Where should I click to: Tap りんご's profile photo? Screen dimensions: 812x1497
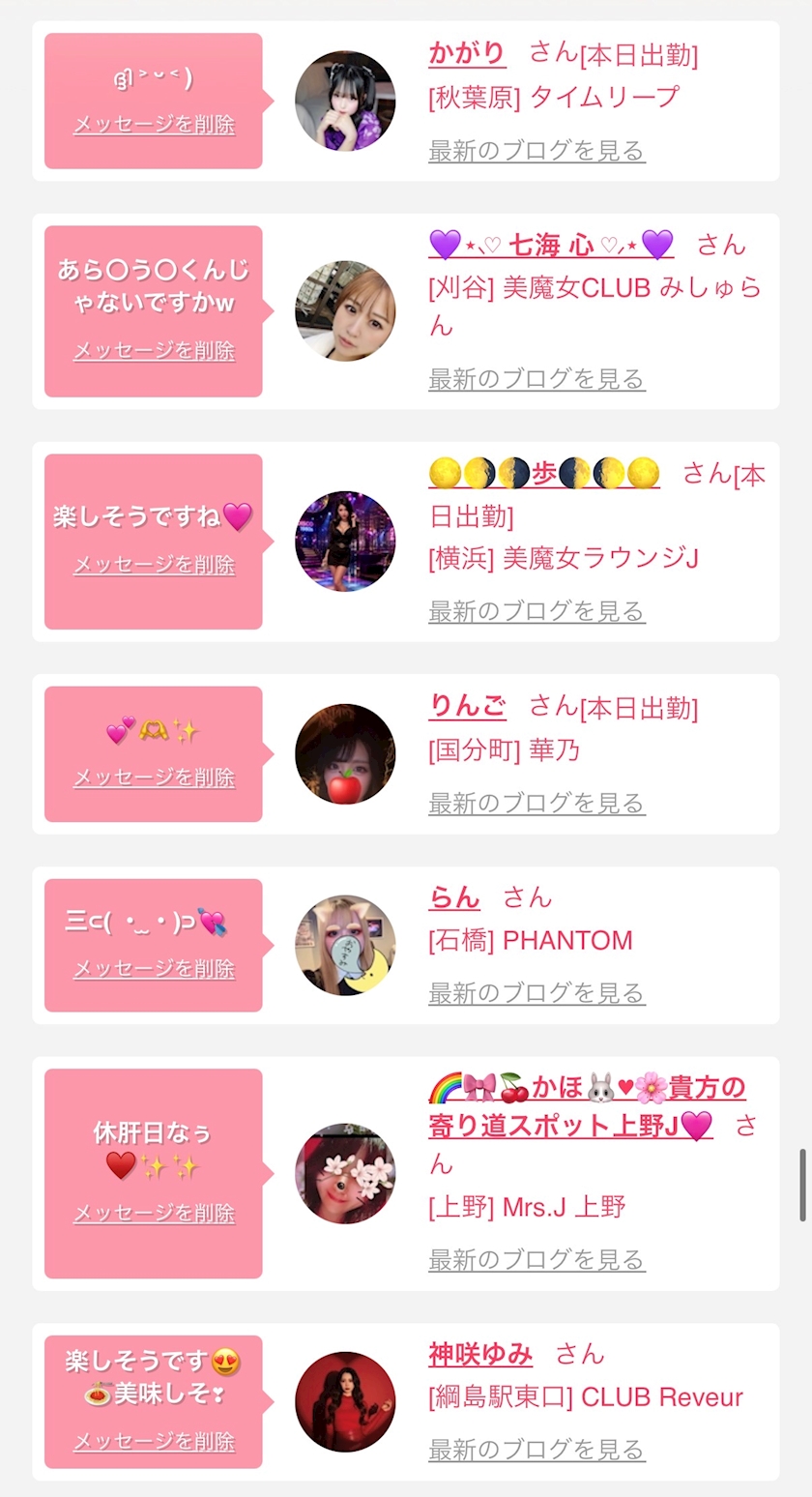coord(345,754)
